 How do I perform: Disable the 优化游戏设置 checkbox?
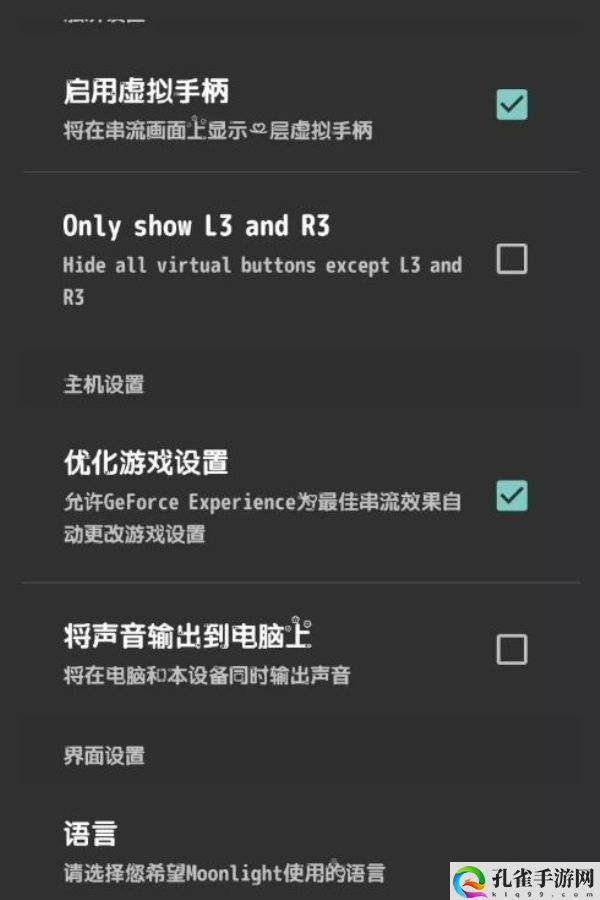click(x=511, y=496)
